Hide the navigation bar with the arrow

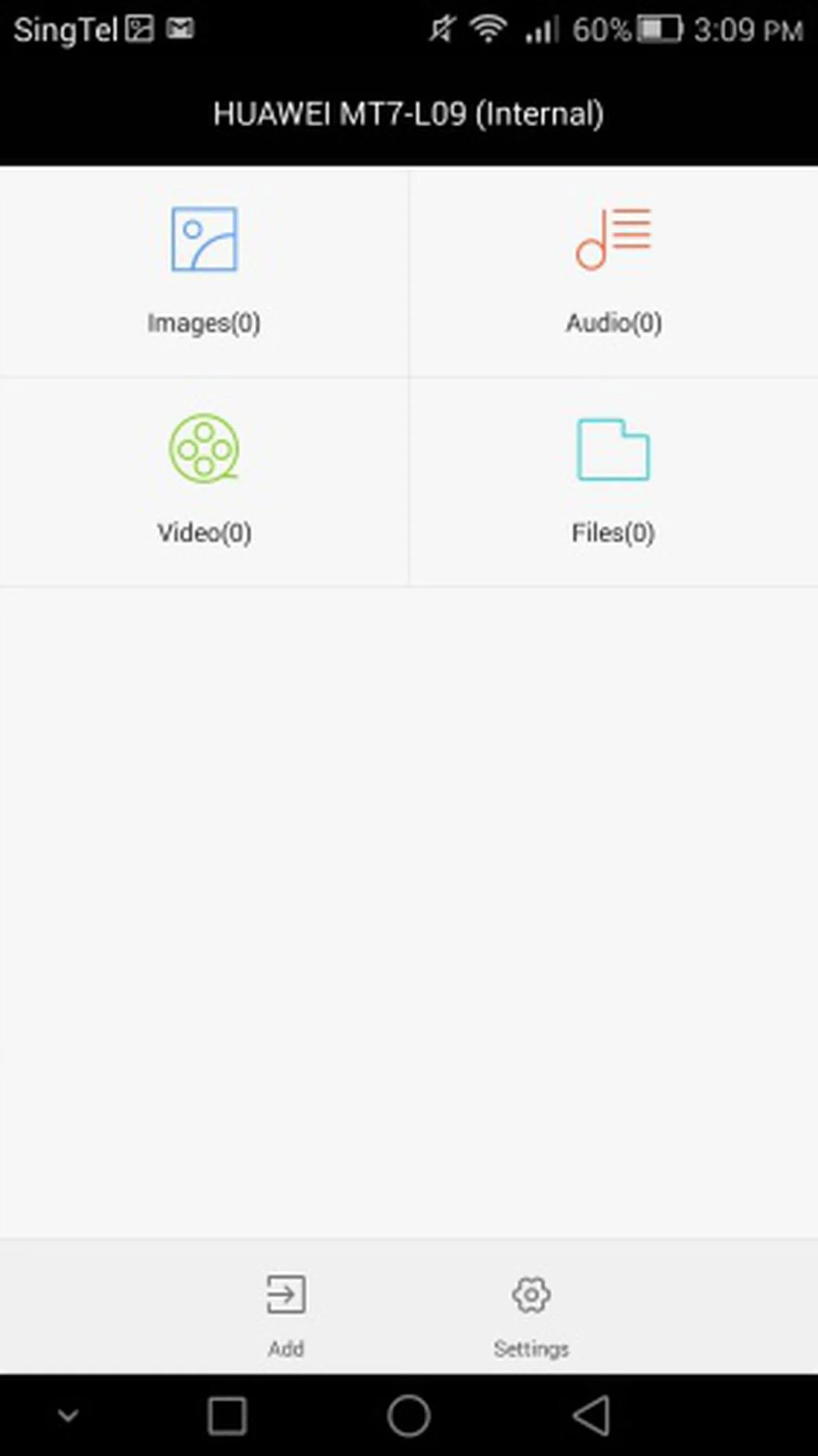tap(67, 1416)
